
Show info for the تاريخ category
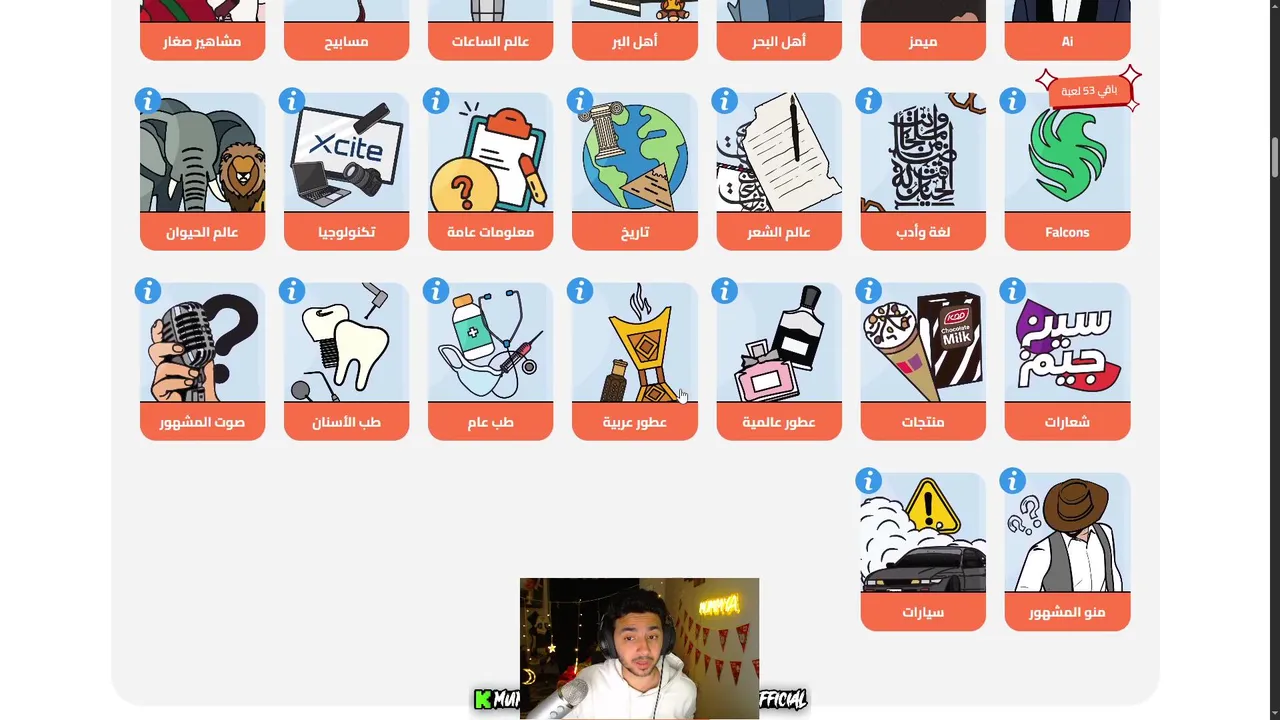(580, 101)
